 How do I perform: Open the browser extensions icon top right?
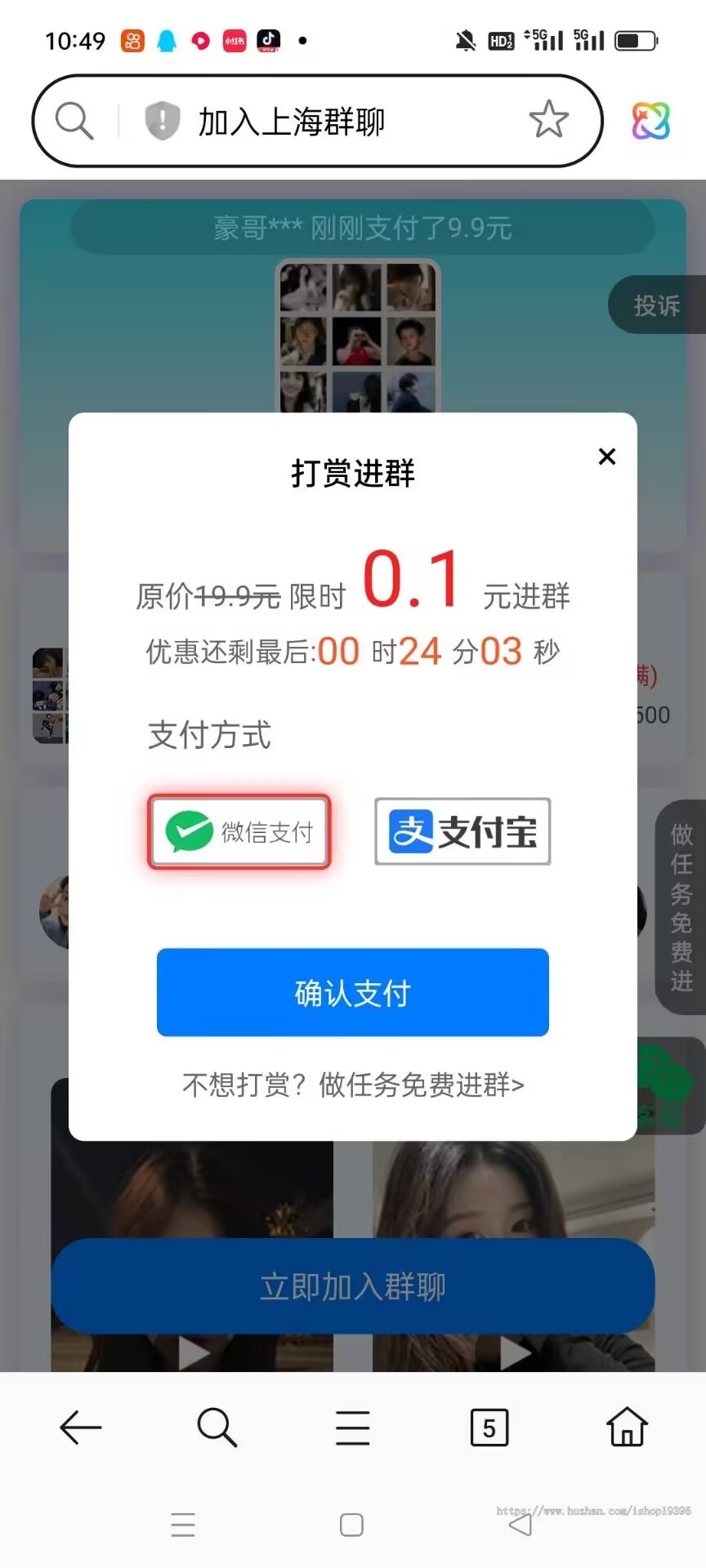click(x=650, y=120)
